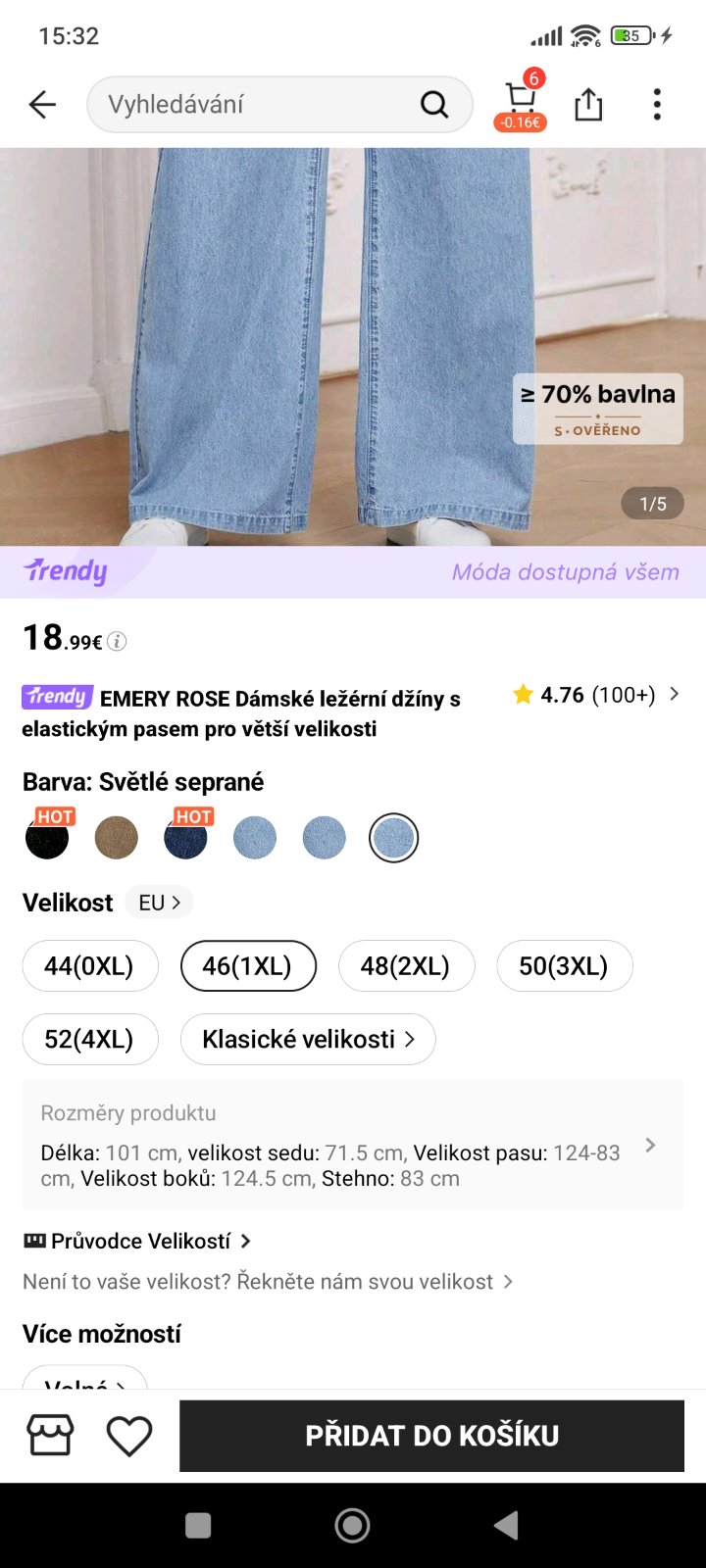Add to wishlist with the heart icon
The width and height of the screenshot is (706, 1568).
click(x=128, y=1436)
